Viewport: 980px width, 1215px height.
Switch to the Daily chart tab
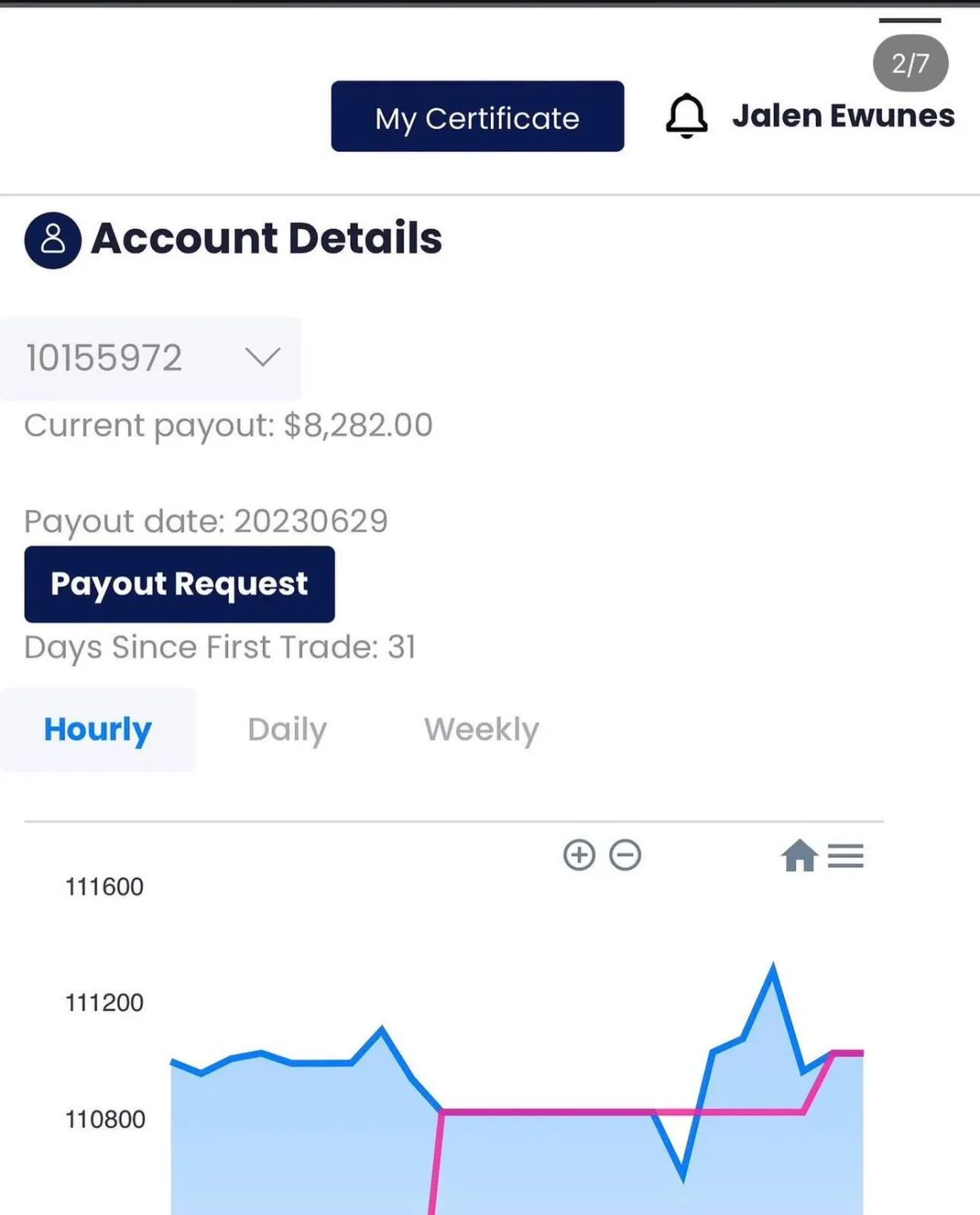(287, 729)
